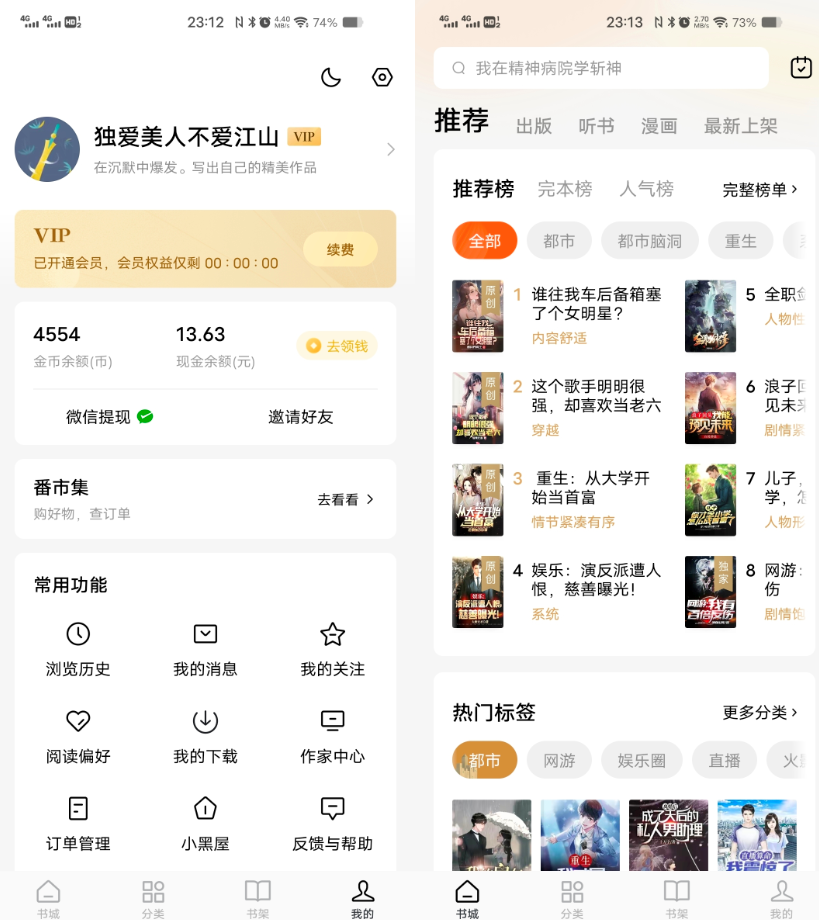Tap the 去领钱 button
This screenshot has width=819, height=920.
pos(337,346)
